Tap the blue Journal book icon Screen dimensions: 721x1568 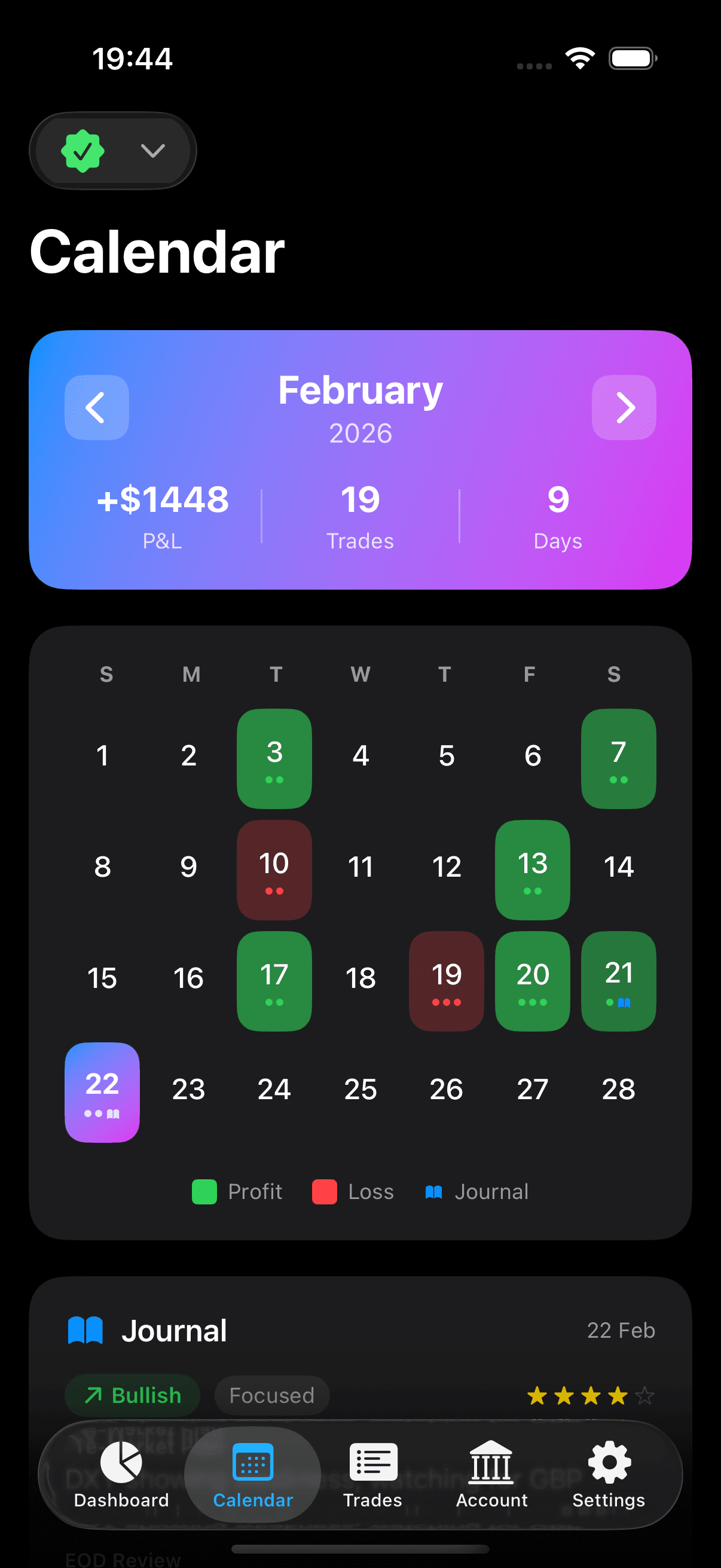pyautogui.click(x=84, y=1329)
